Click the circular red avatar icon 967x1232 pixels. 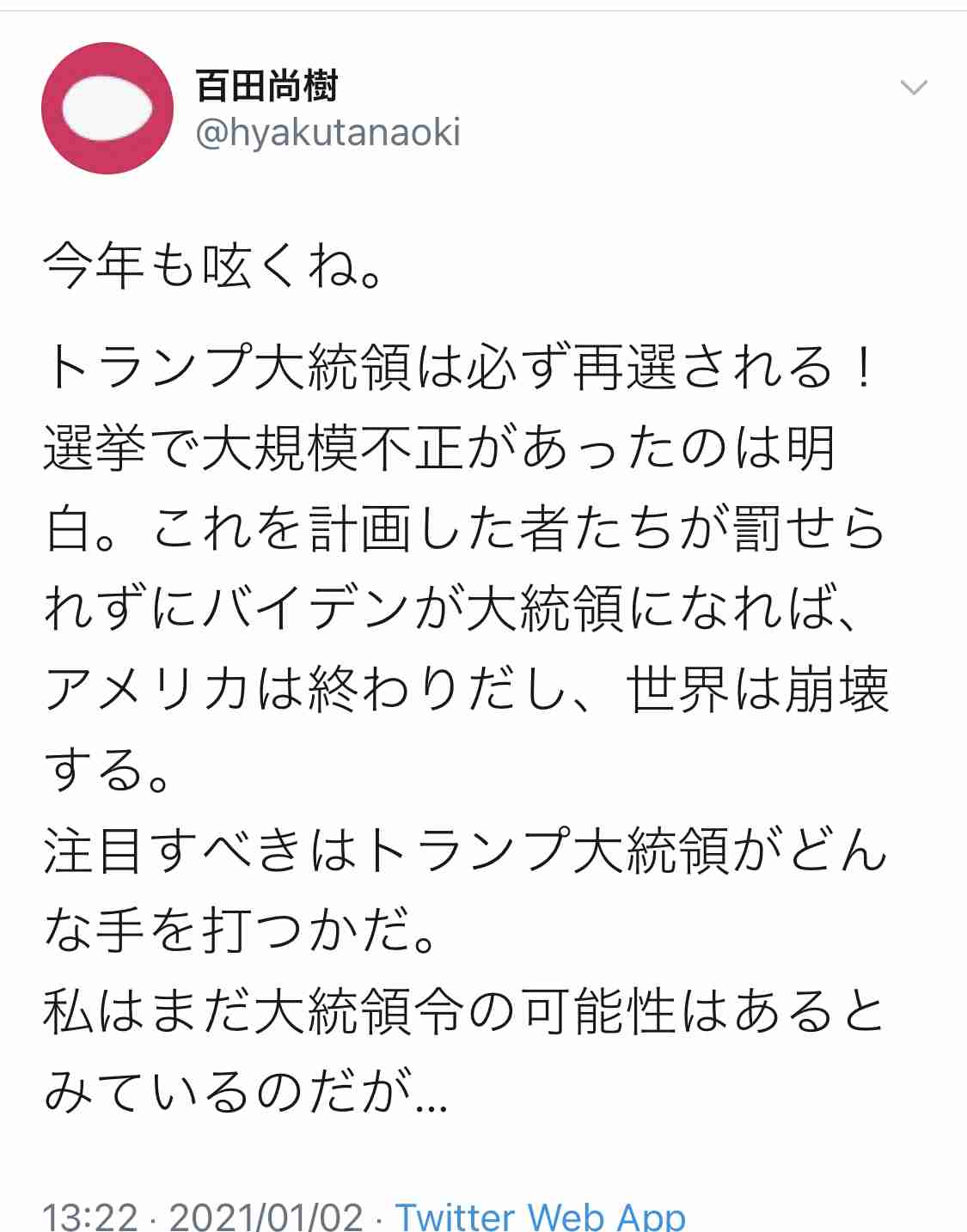tap(107, 107)
